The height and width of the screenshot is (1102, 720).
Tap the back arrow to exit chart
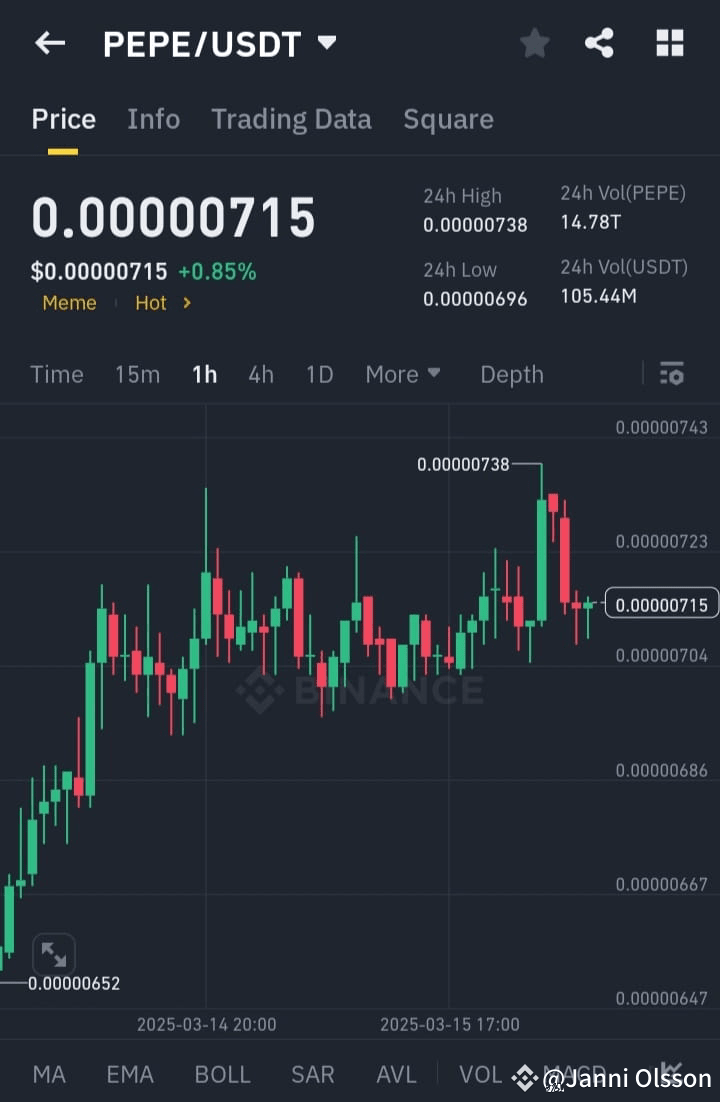click(x=49, y=42)
